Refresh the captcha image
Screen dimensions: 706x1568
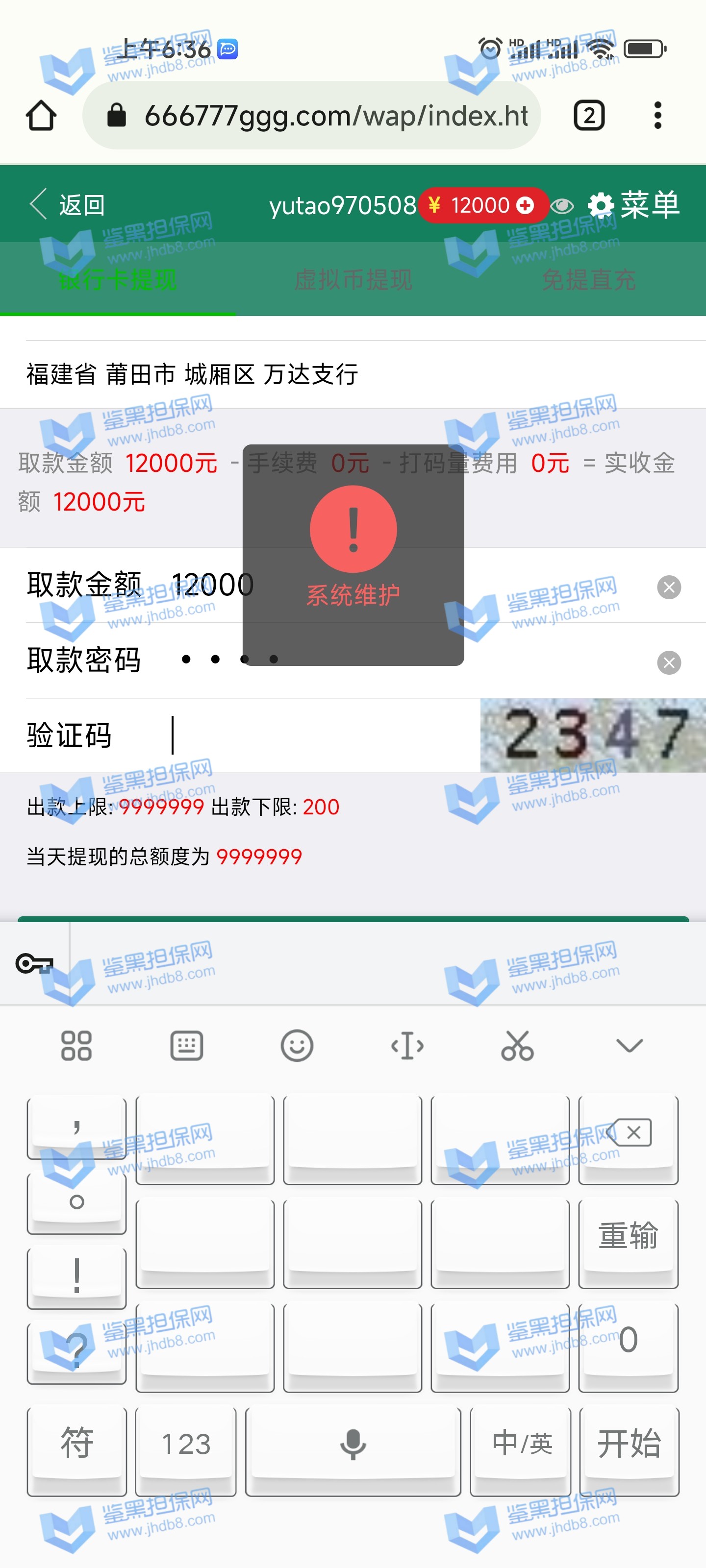click(593, 735)
